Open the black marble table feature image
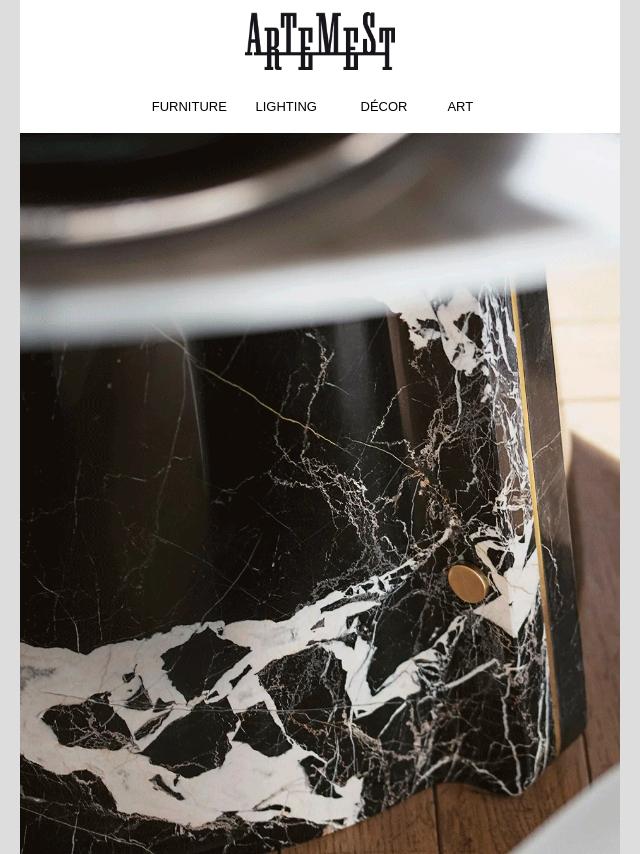 point(320,492)
